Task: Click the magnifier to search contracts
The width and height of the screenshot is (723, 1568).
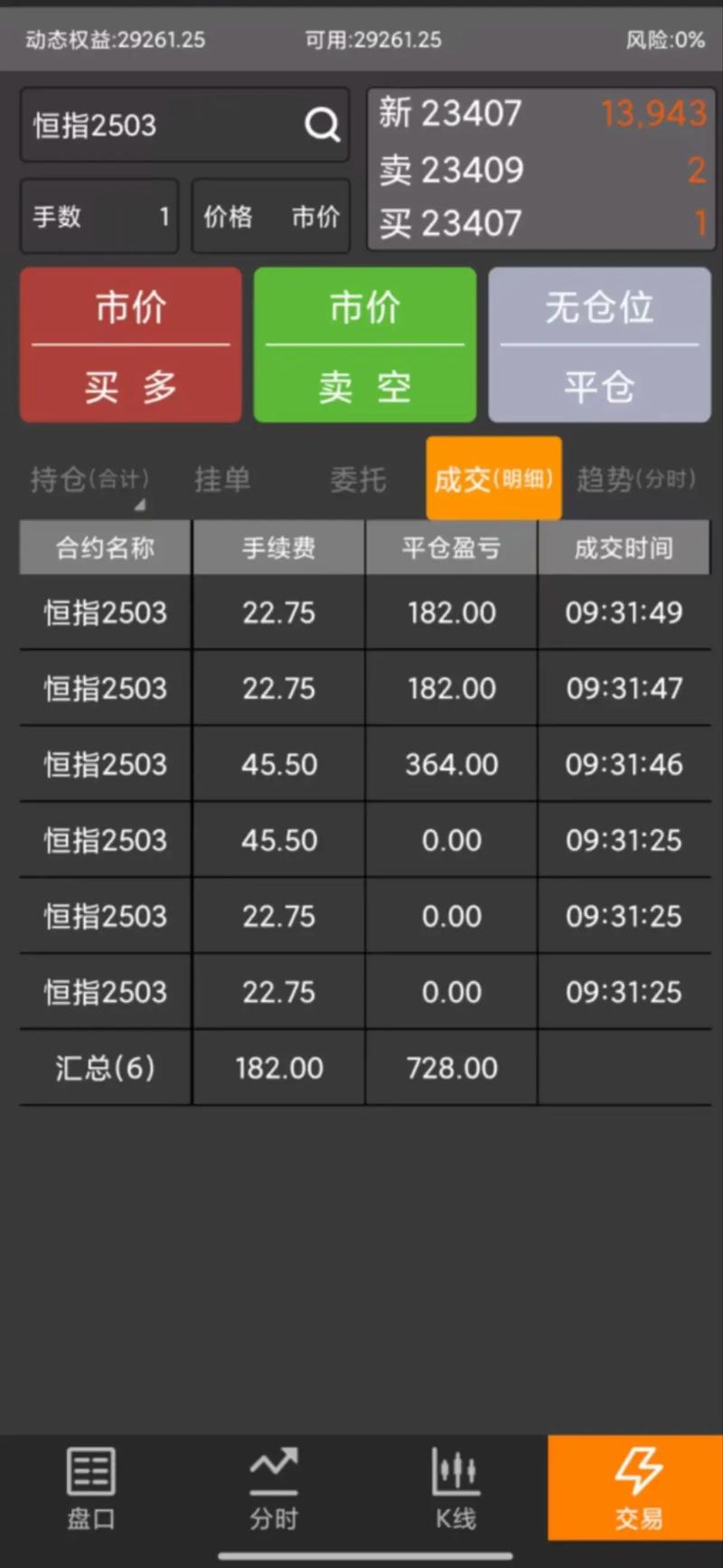Action: (320, 125)
